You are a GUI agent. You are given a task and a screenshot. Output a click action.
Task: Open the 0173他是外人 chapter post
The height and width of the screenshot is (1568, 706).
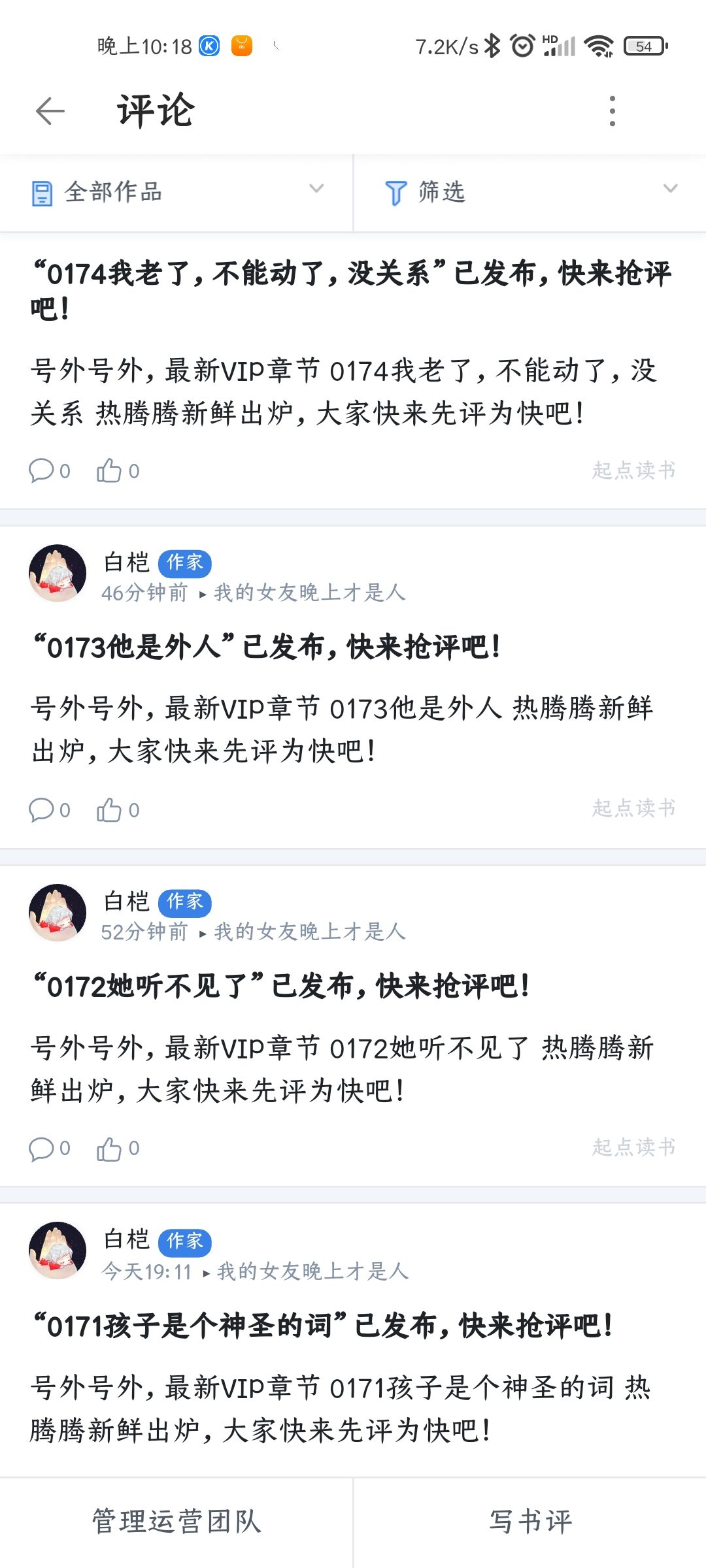pos(268,647)
